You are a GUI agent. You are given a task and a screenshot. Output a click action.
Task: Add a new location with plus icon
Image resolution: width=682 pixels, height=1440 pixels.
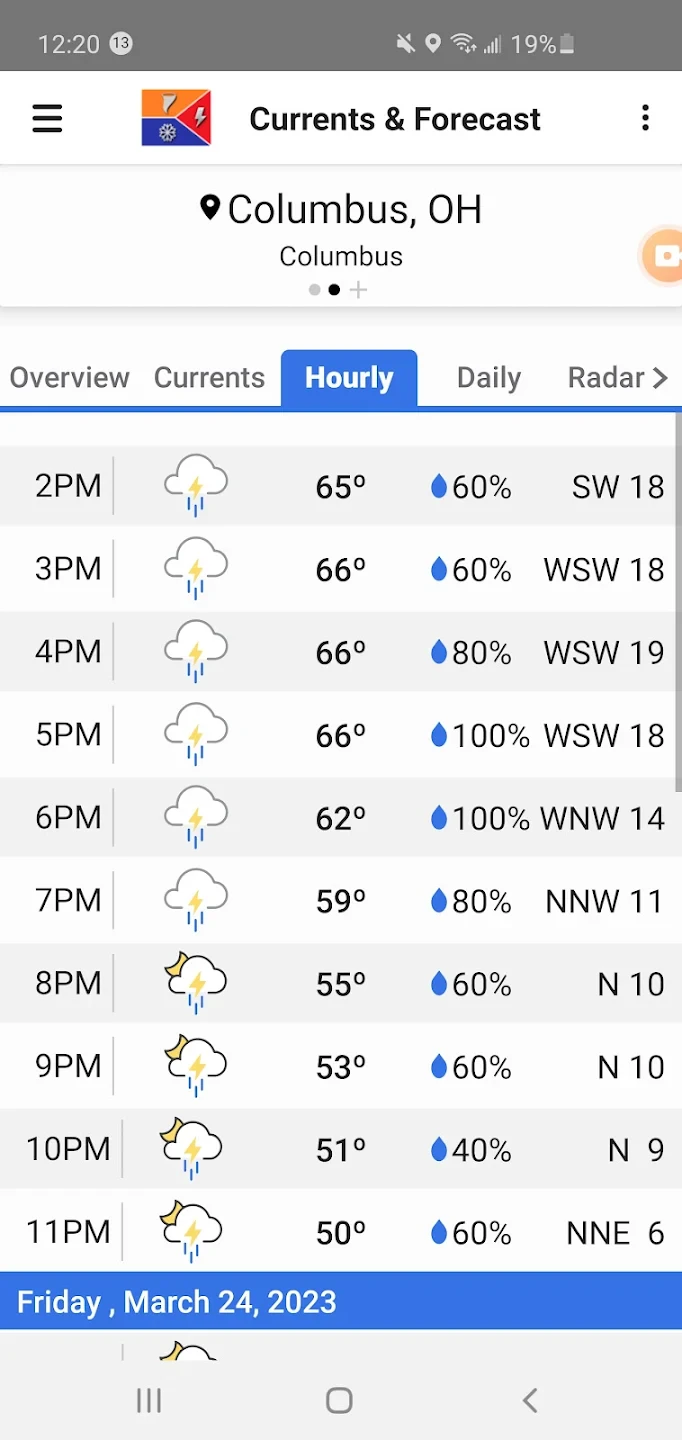(359, 290)
